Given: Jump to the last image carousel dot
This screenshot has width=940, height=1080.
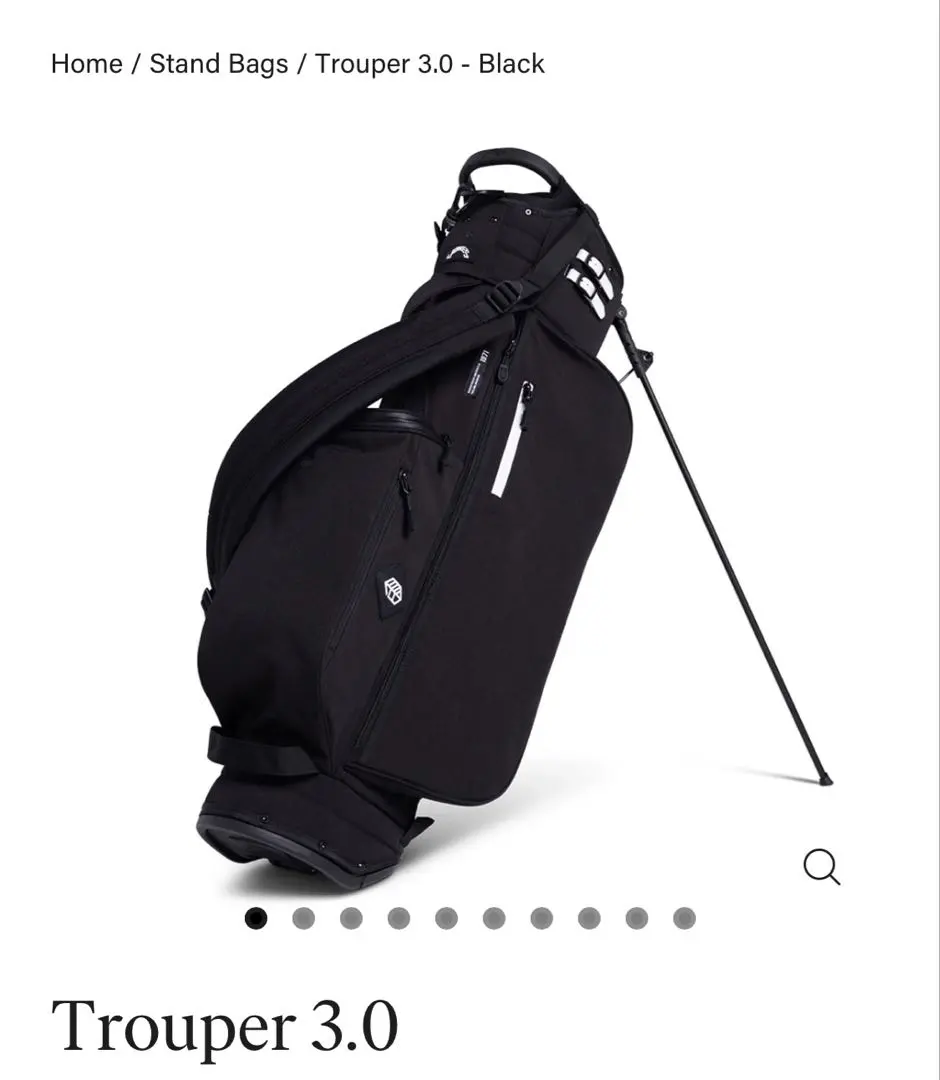Looking at the screenshot, I should click(684, 918).
